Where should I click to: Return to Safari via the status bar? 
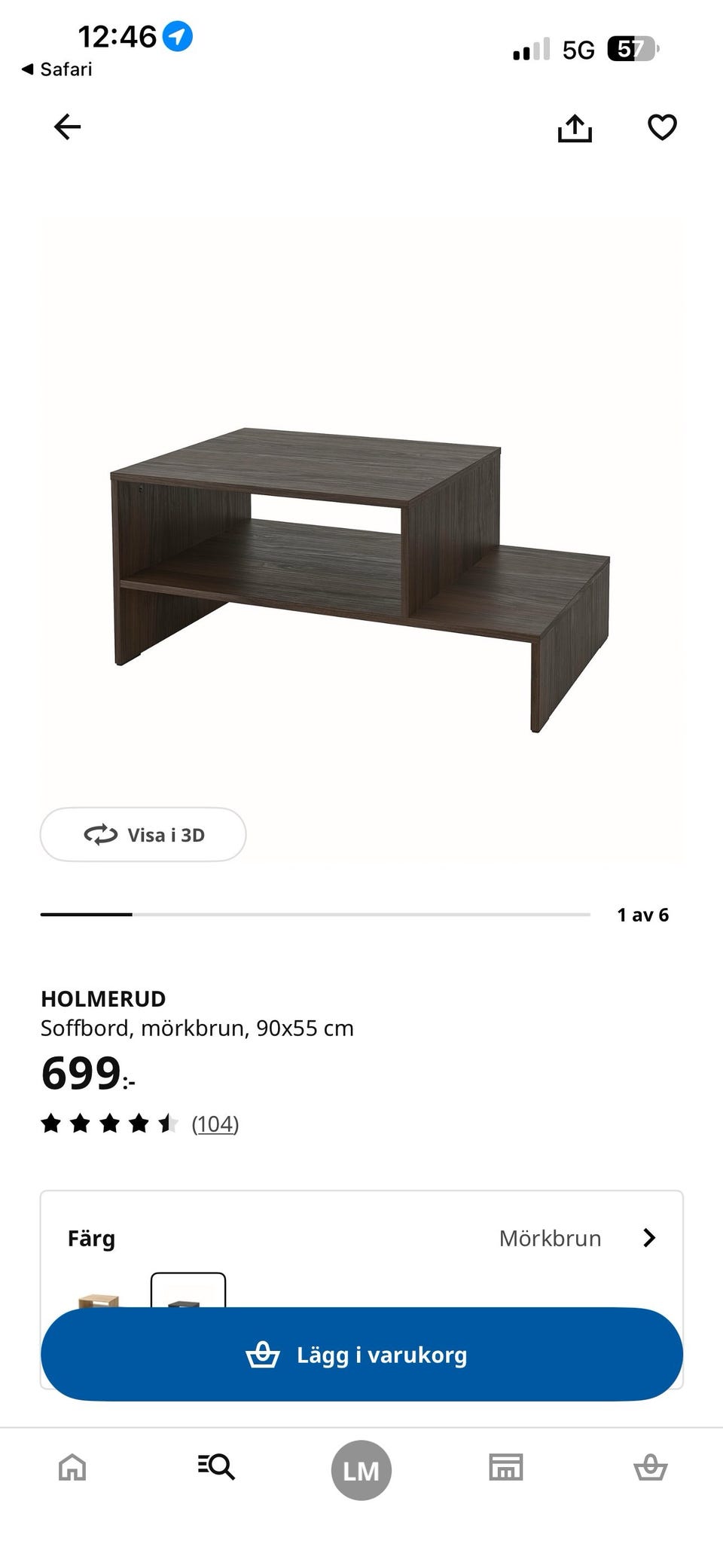(x=56, y=69)
